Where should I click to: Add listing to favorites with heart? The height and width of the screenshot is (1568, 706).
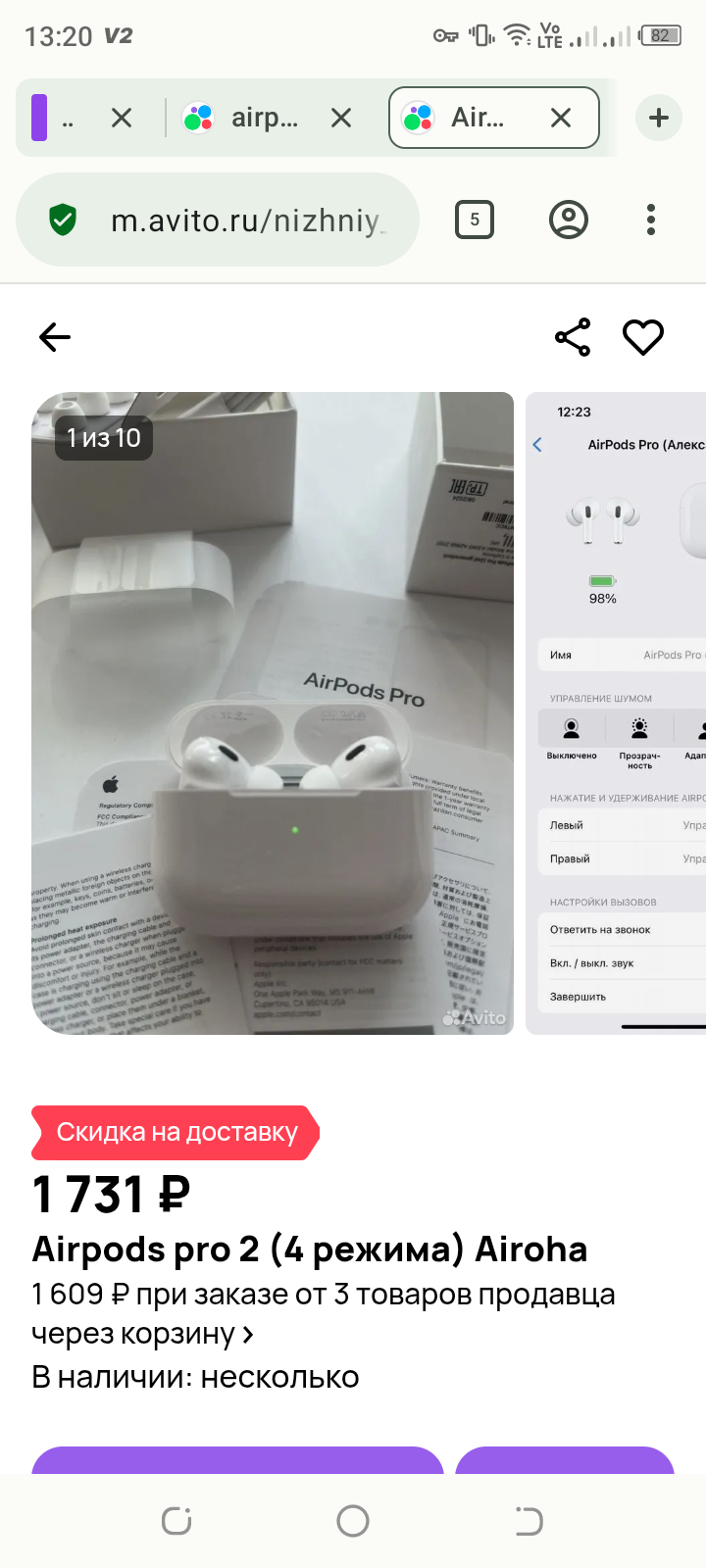pos(643,337)
